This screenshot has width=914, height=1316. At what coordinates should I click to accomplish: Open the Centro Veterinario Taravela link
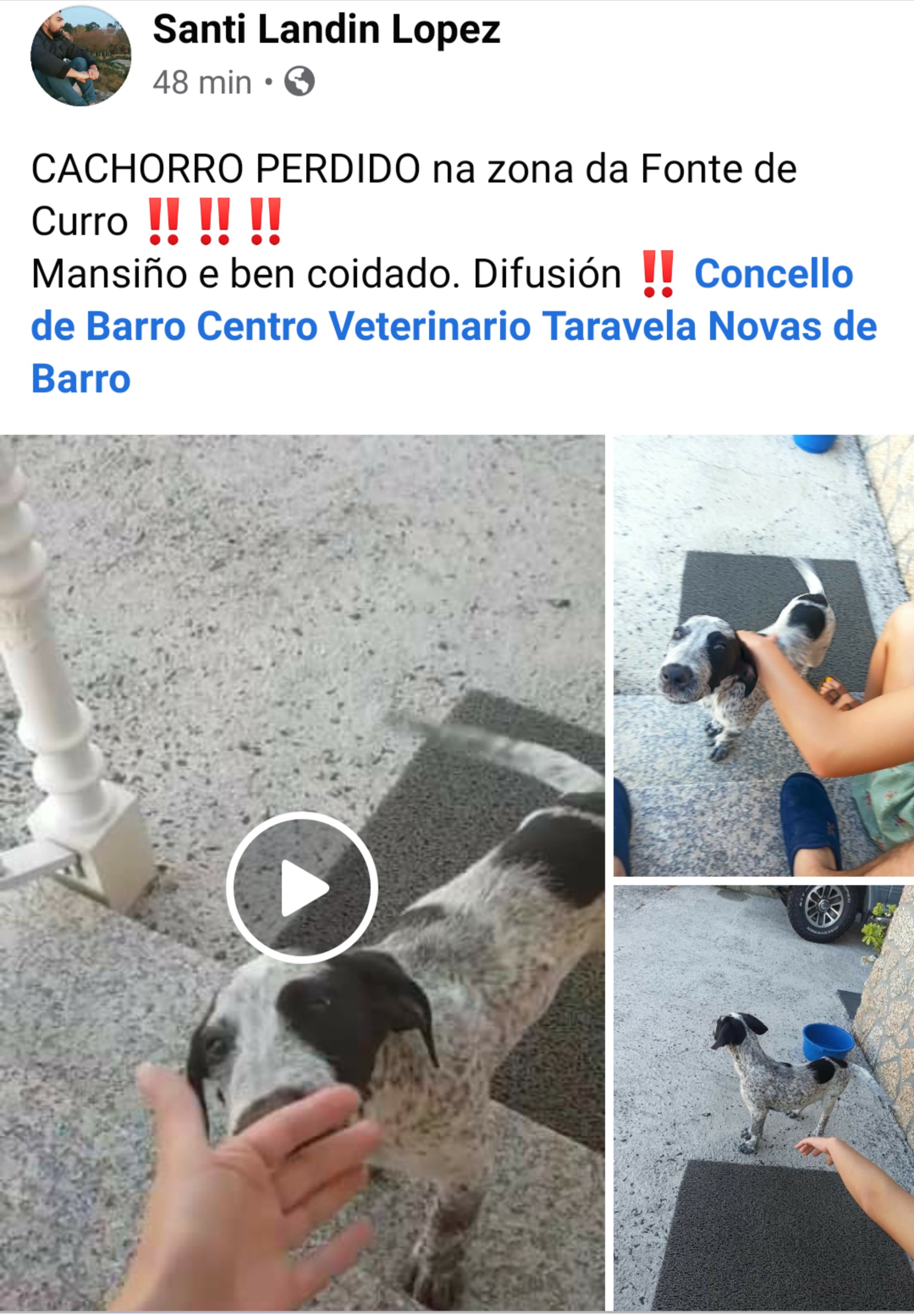[x=429, y=326]
